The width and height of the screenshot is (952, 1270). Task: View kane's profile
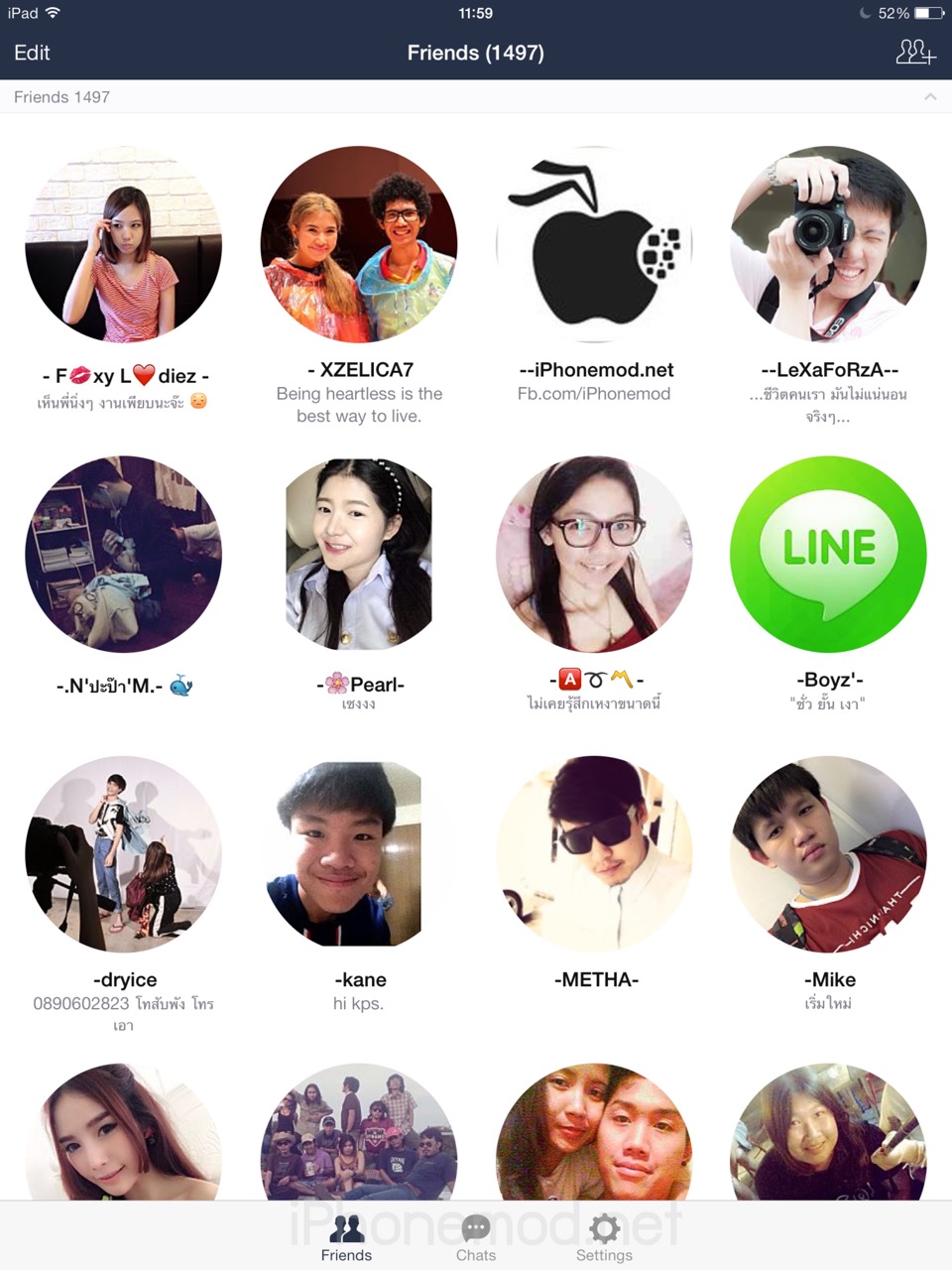(359, 854)
